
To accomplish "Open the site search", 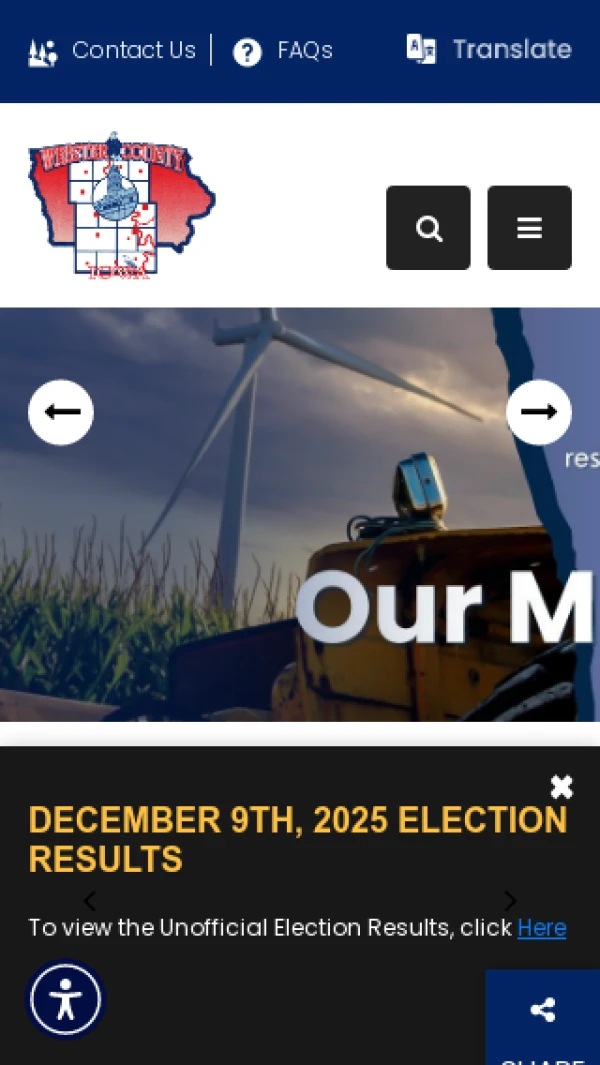I will click(x=428, y=228).
